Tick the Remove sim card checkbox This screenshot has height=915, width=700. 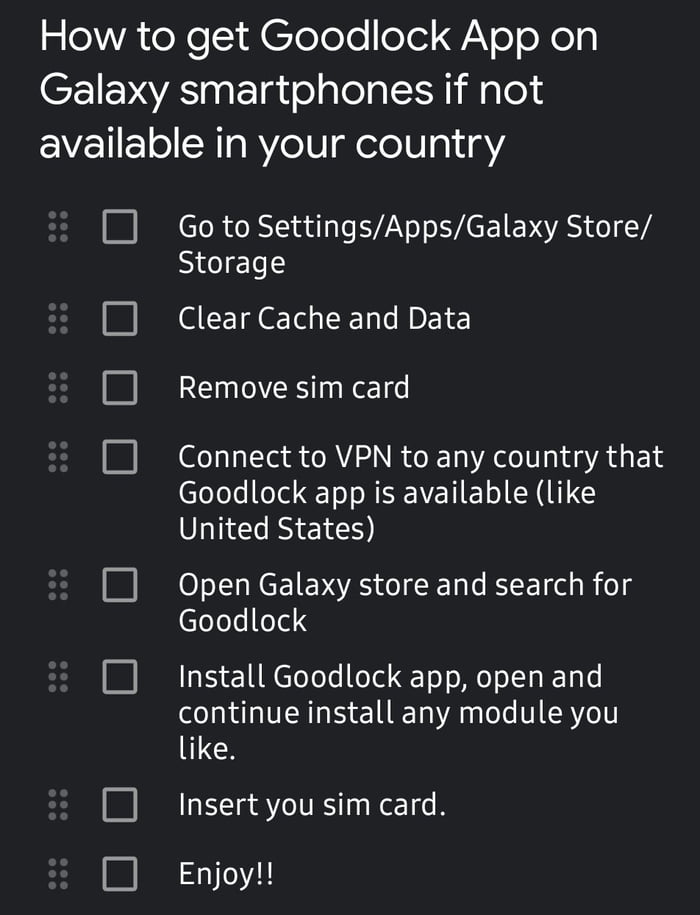[x=120, y=387]
